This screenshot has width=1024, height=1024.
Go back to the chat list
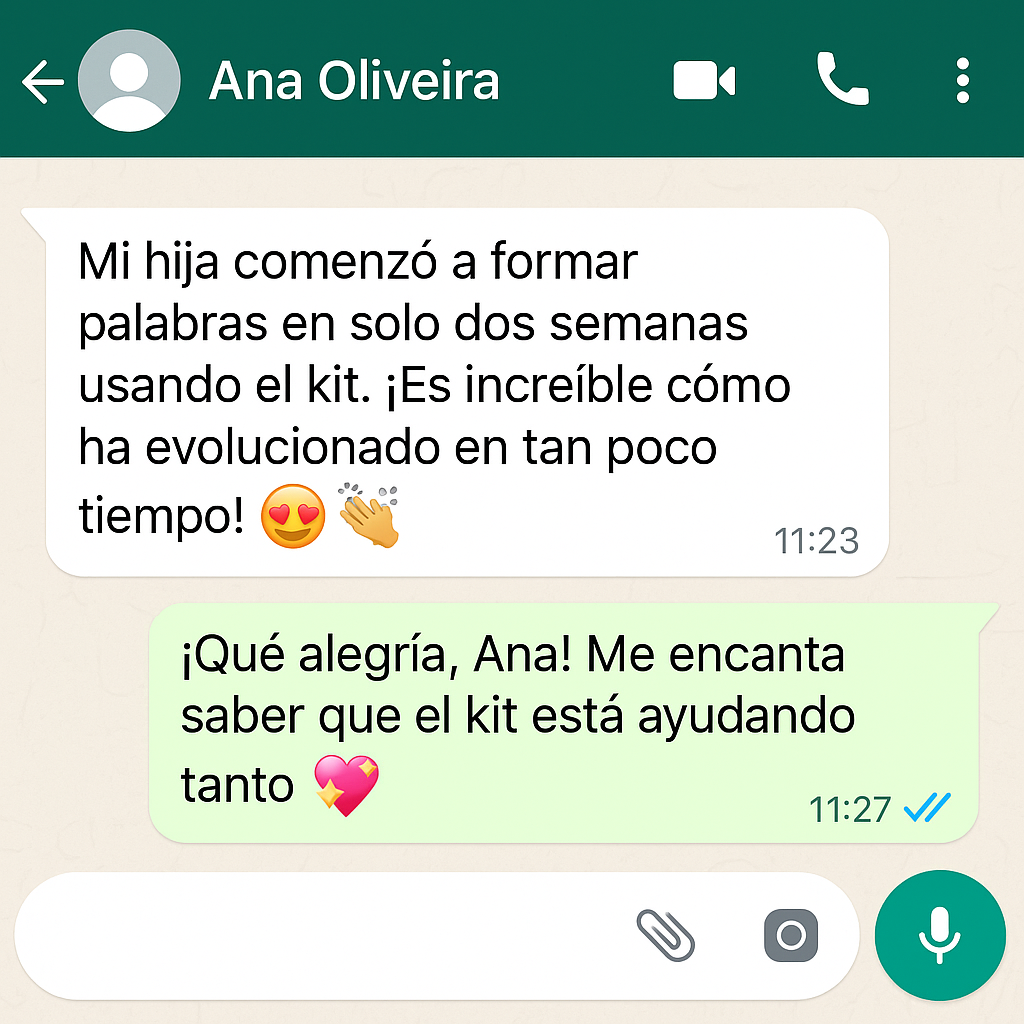42,82
